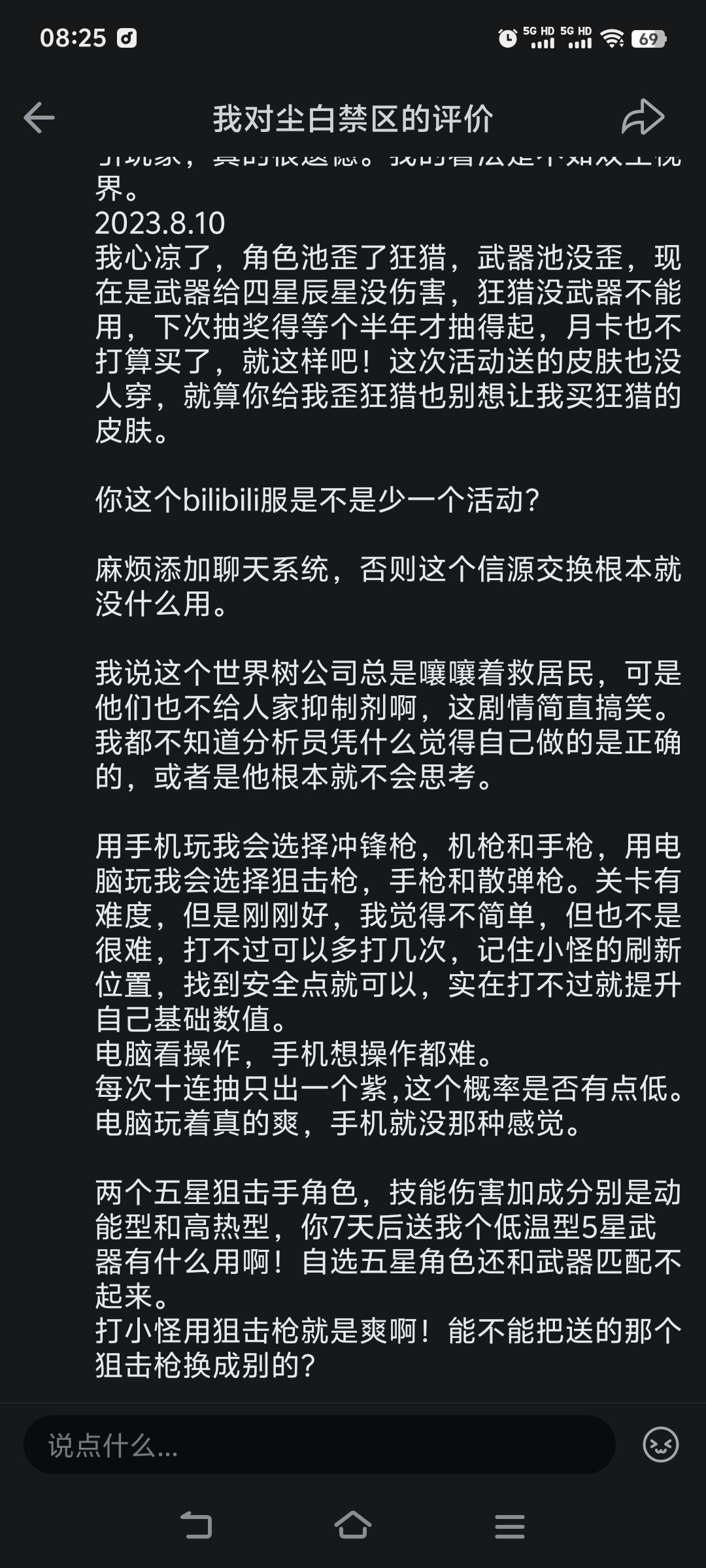This screenshot has width=706, height=1568.
Task: Open the emoji picker beside the comment box
Action: pos(661,1444)
